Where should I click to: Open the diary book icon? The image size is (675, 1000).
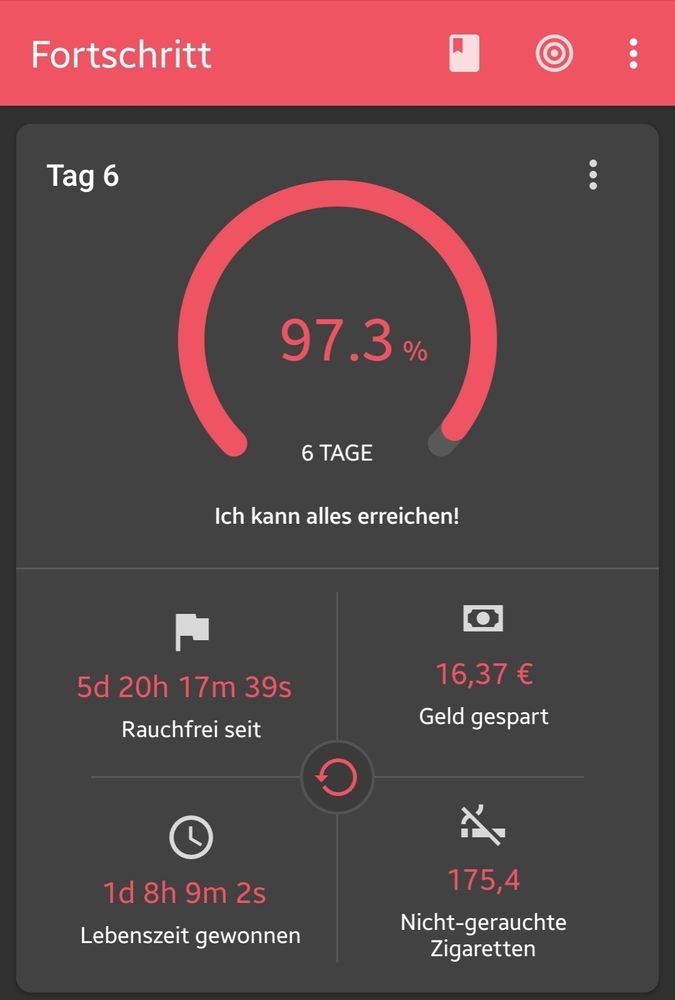(x=464, y=53)
